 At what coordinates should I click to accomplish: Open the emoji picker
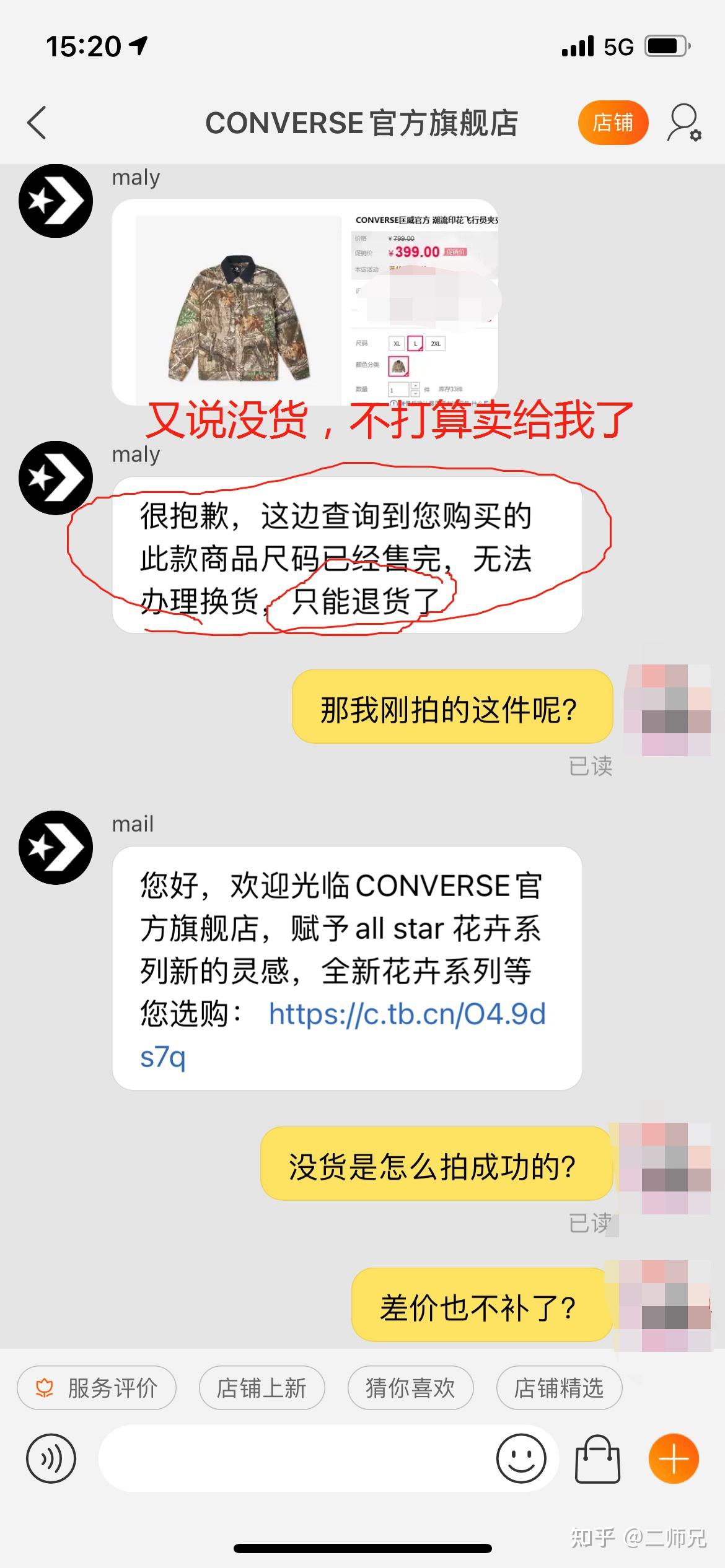pos(521,1458)
